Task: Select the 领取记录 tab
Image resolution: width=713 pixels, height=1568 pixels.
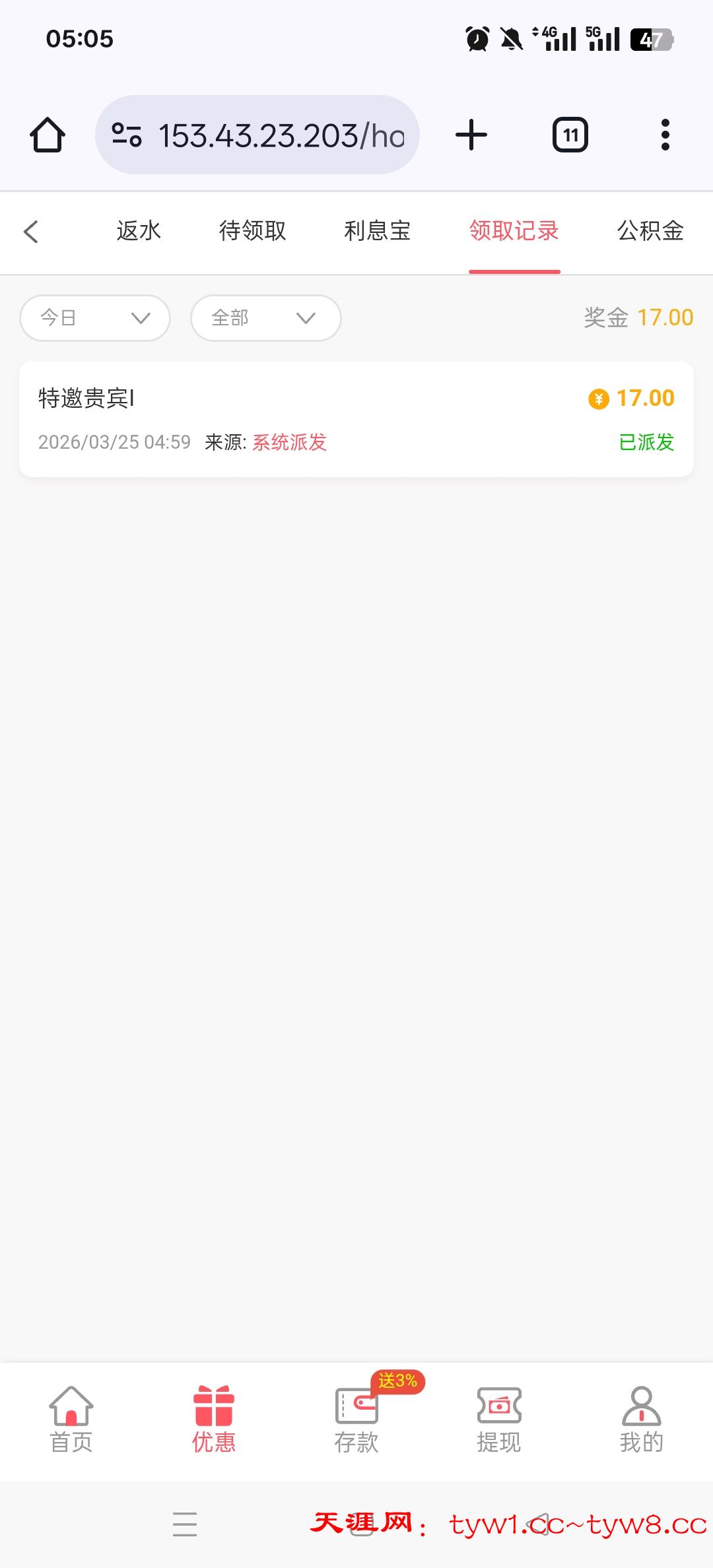Action: [x=514, y=231]
